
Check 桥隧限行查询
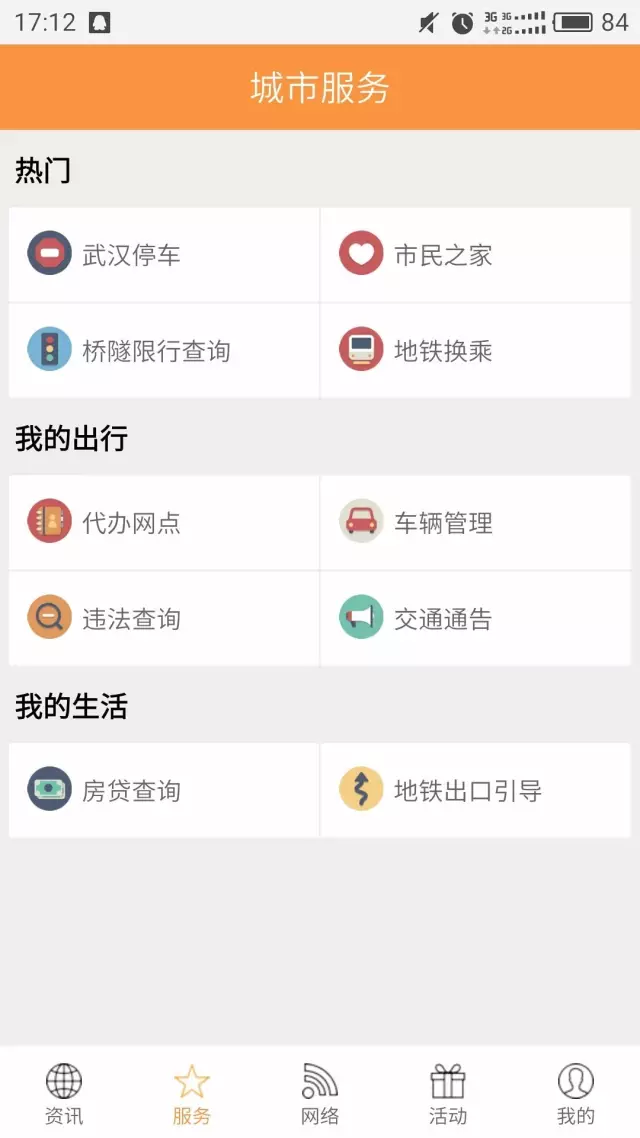(164, 351)
